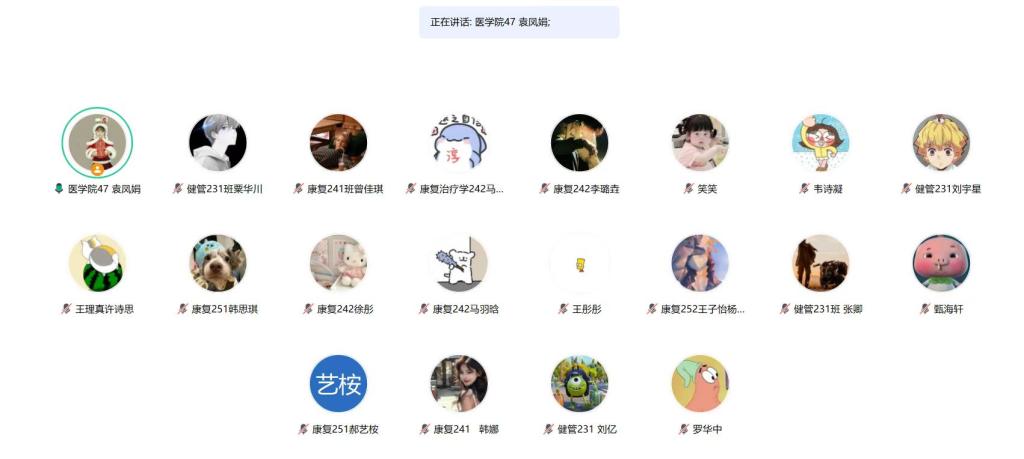Tap 健管231班 张卿's avatar

(821, 264)
